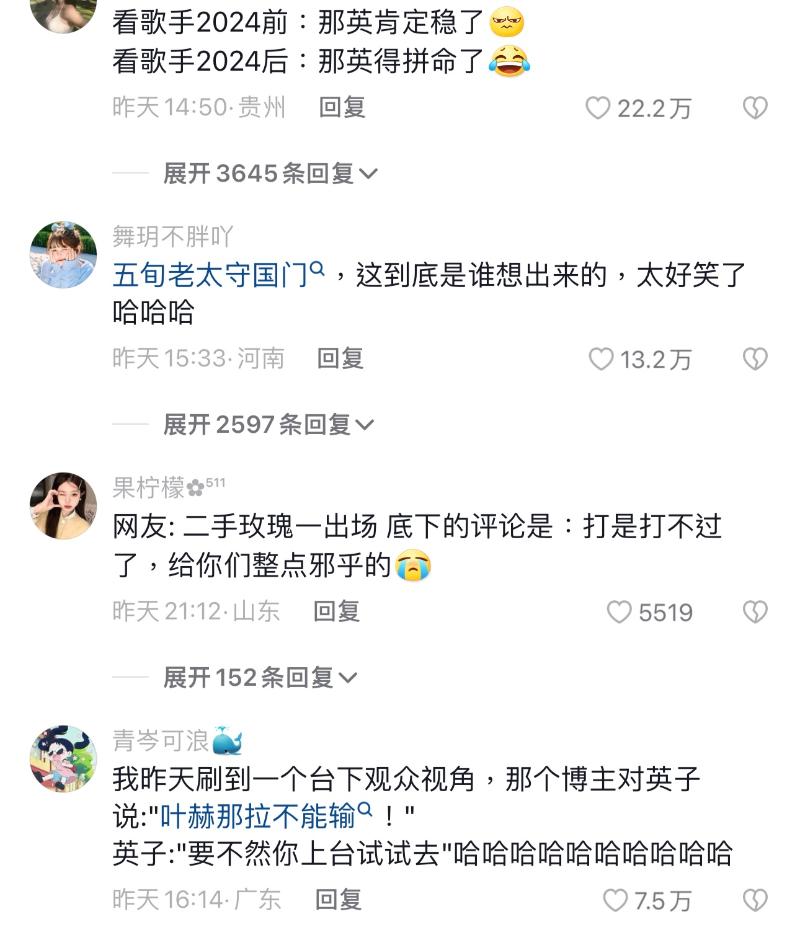
Task: Reply to 青岑可浪's comment
Action: 338,899
